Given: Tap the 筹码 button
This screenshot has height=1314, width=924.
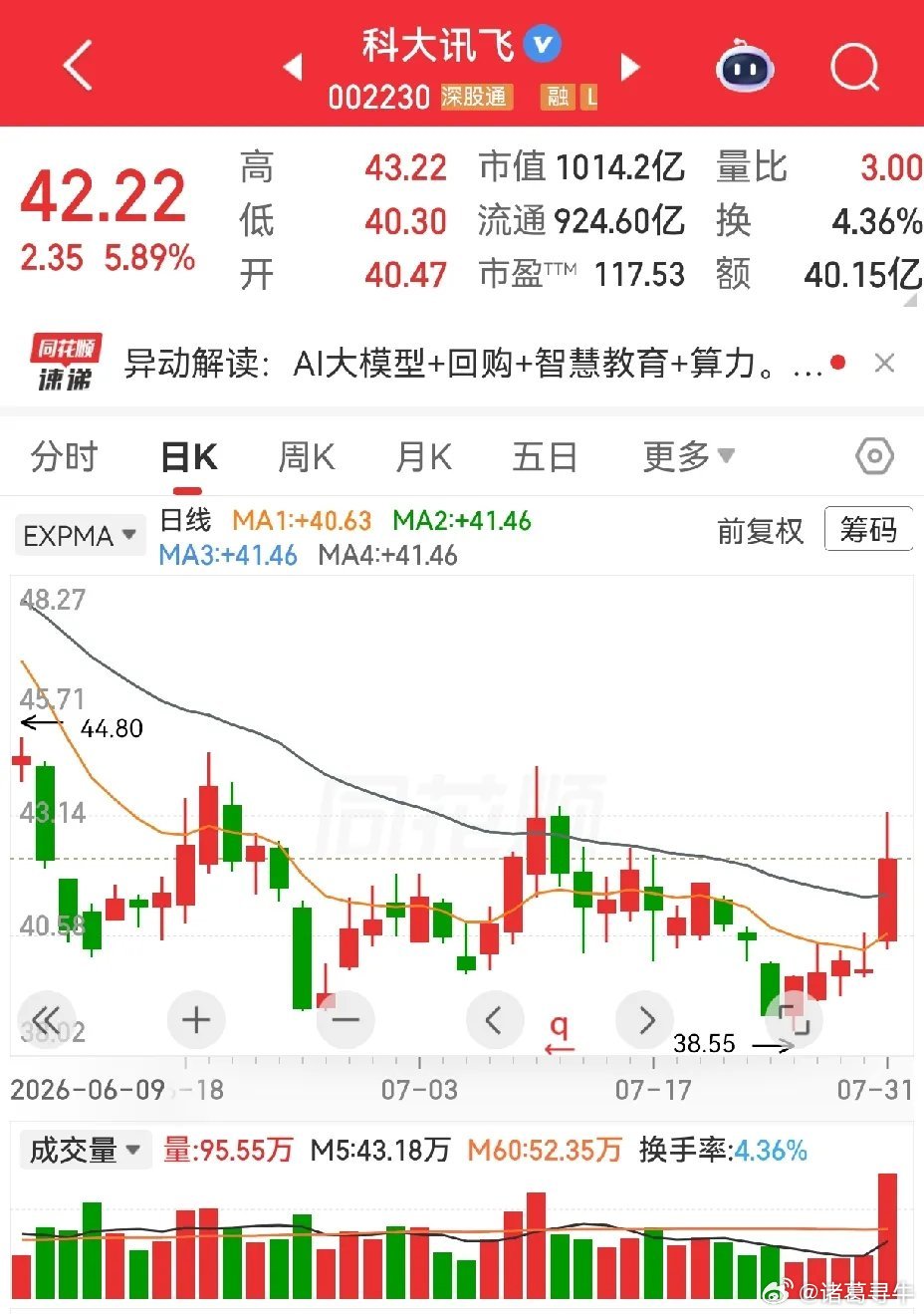Looking at the screenshot, I should tap(868, 530).
